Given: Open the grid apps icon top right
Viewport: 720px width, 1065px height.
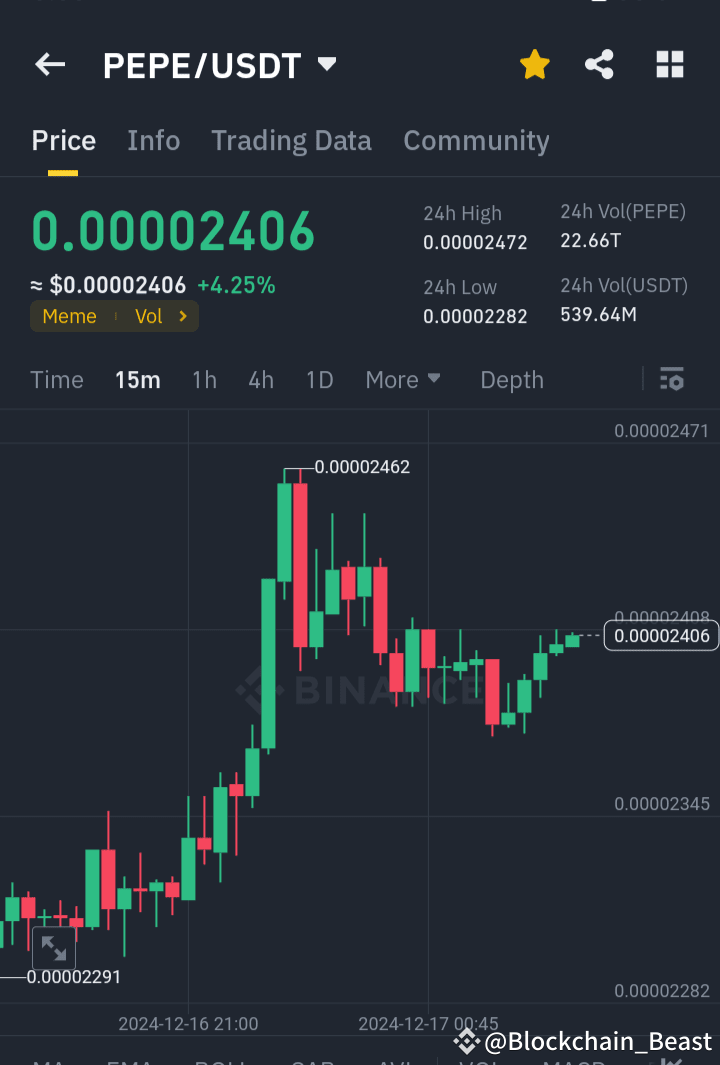Looking at the screenshot, I should coord(669,64).
